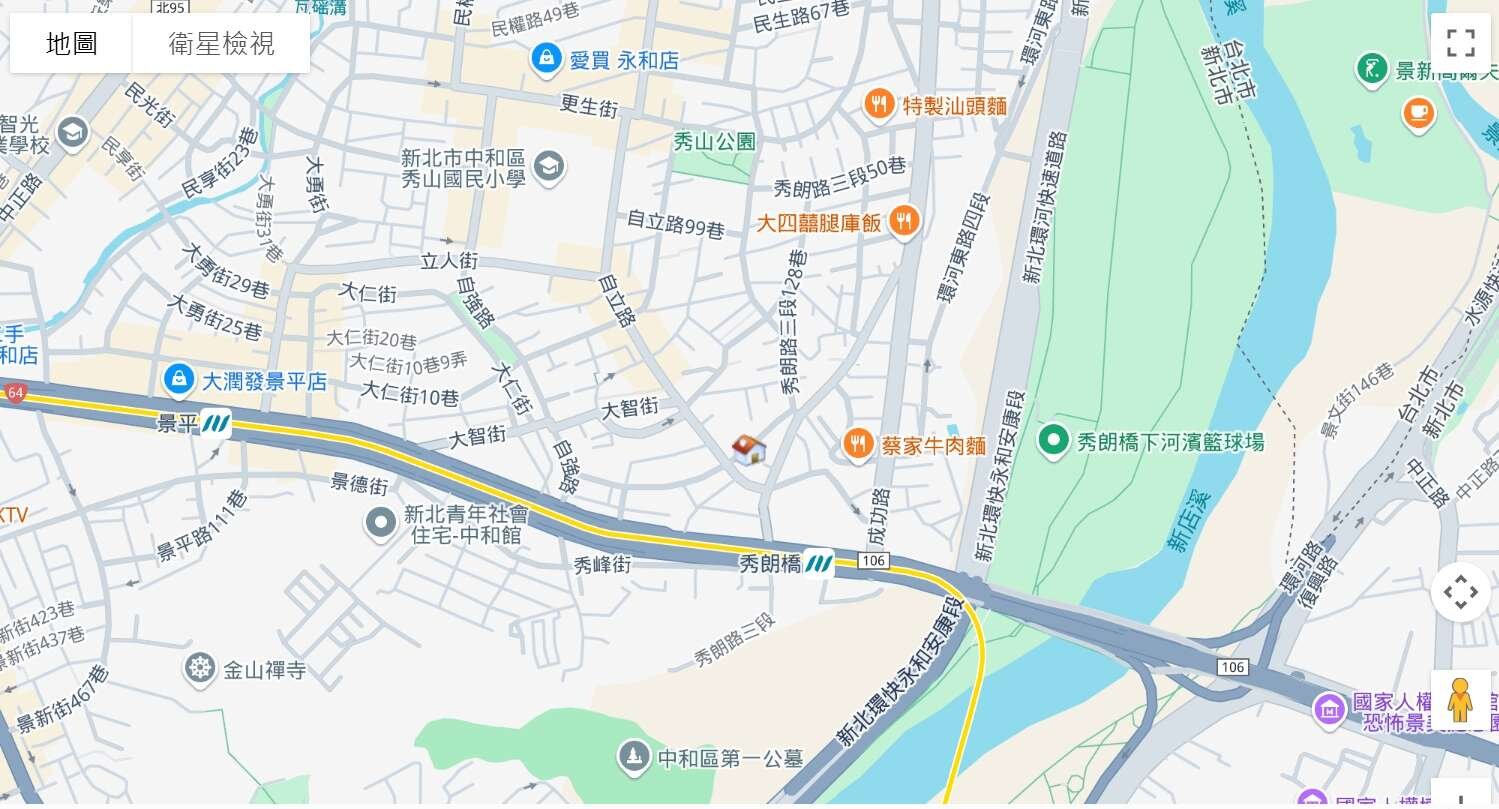This screenshot has height=809, width=1499.
Task: Switch to 地圖 map view
Action: click(x=71, y=44)
